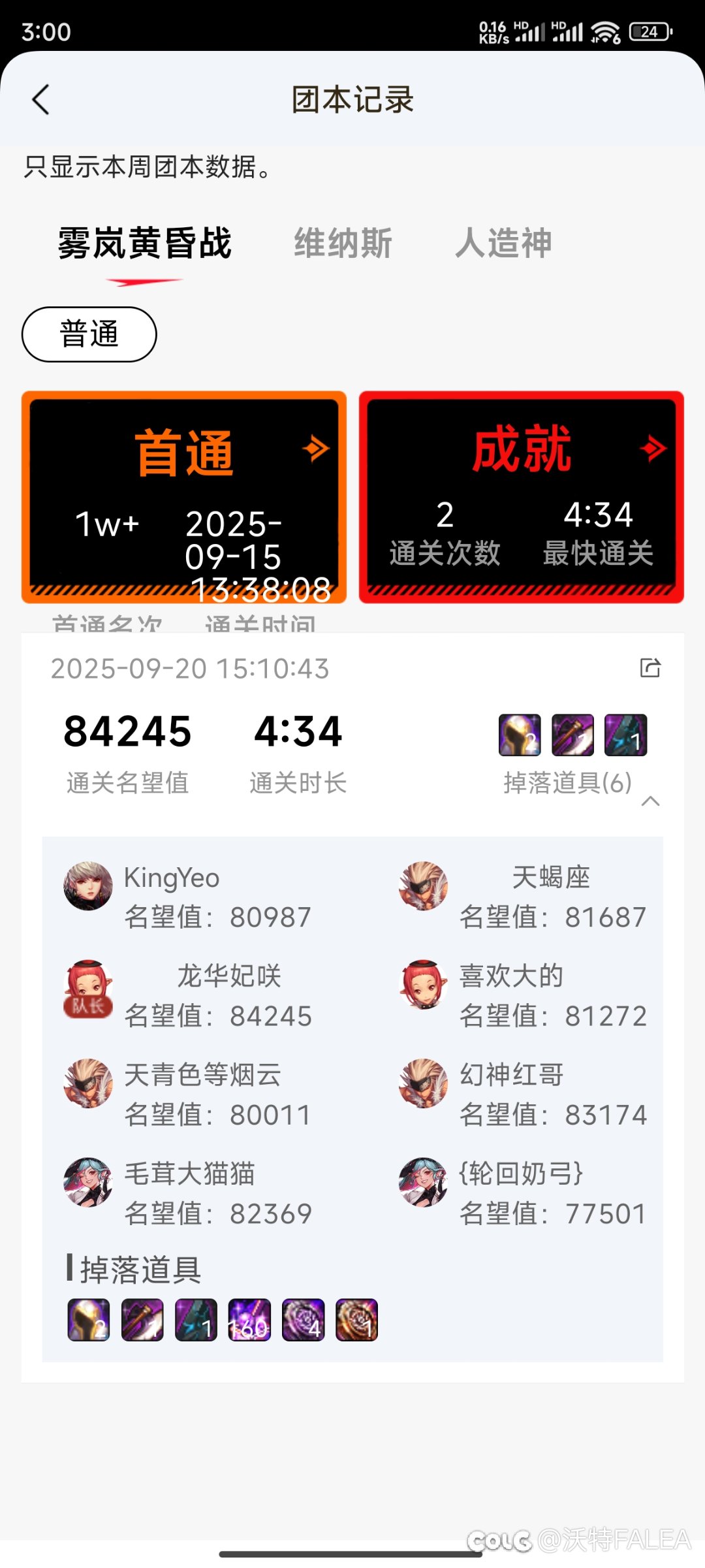
Task: View player {轮回奶弓}'s profile
Action: click(424, 1183)
